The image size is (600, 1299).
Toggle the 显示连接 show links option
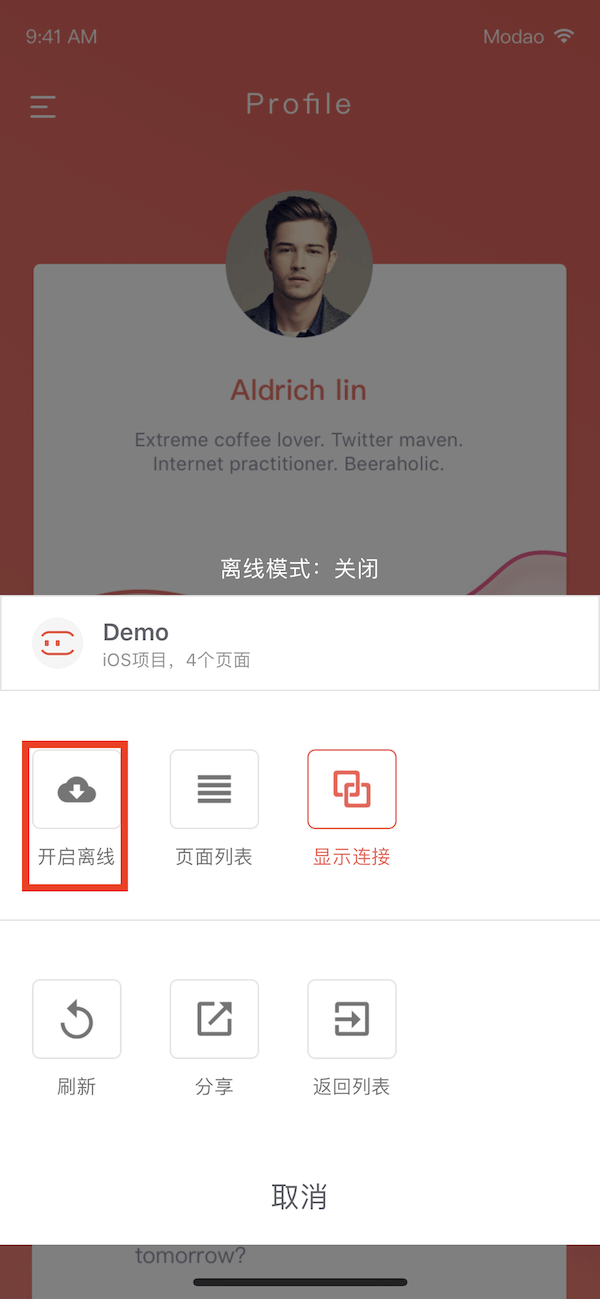tap(351, 790)
